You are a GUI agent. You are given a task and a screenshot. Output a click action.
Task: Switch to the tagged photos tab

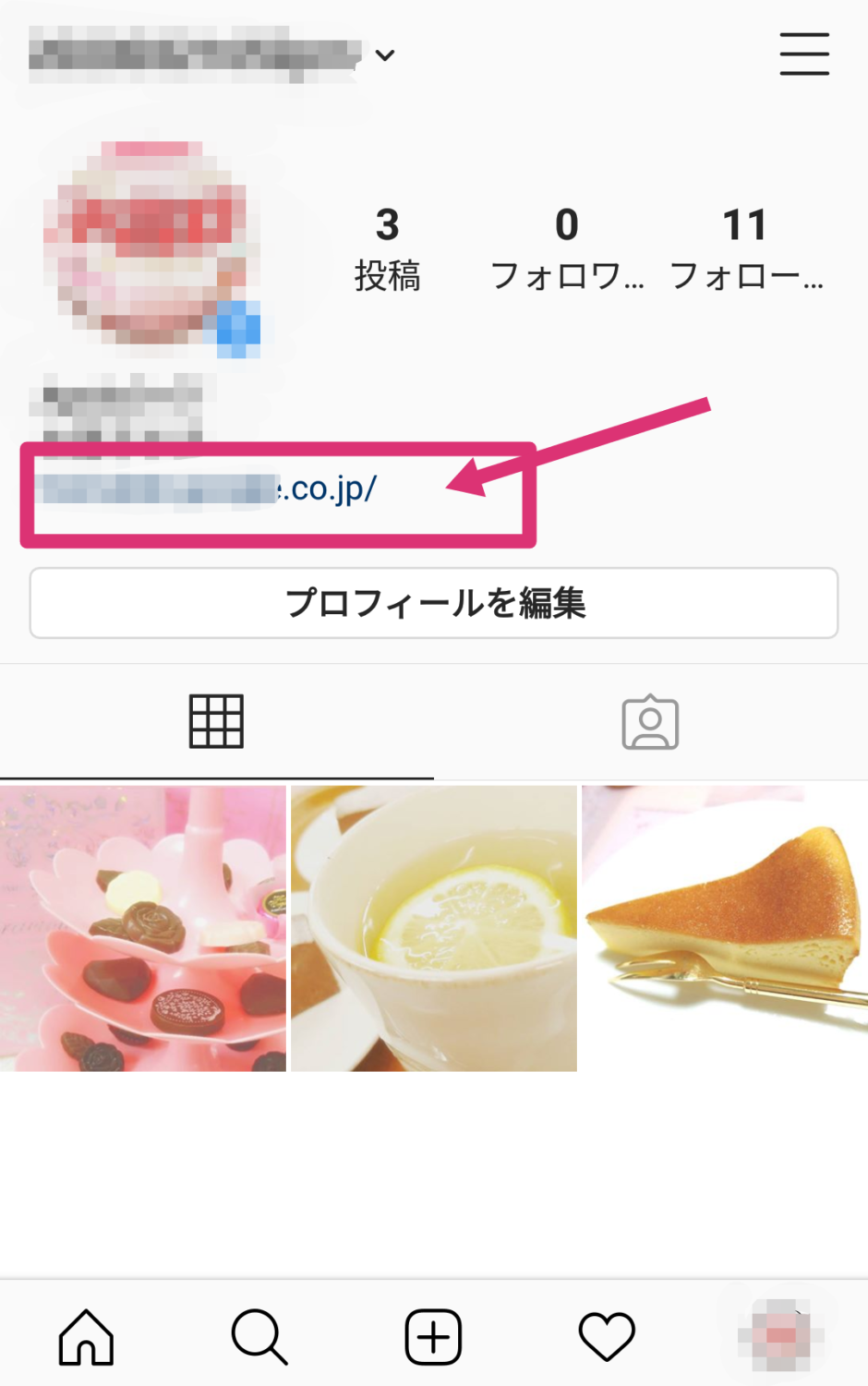(x=650, y=722)
